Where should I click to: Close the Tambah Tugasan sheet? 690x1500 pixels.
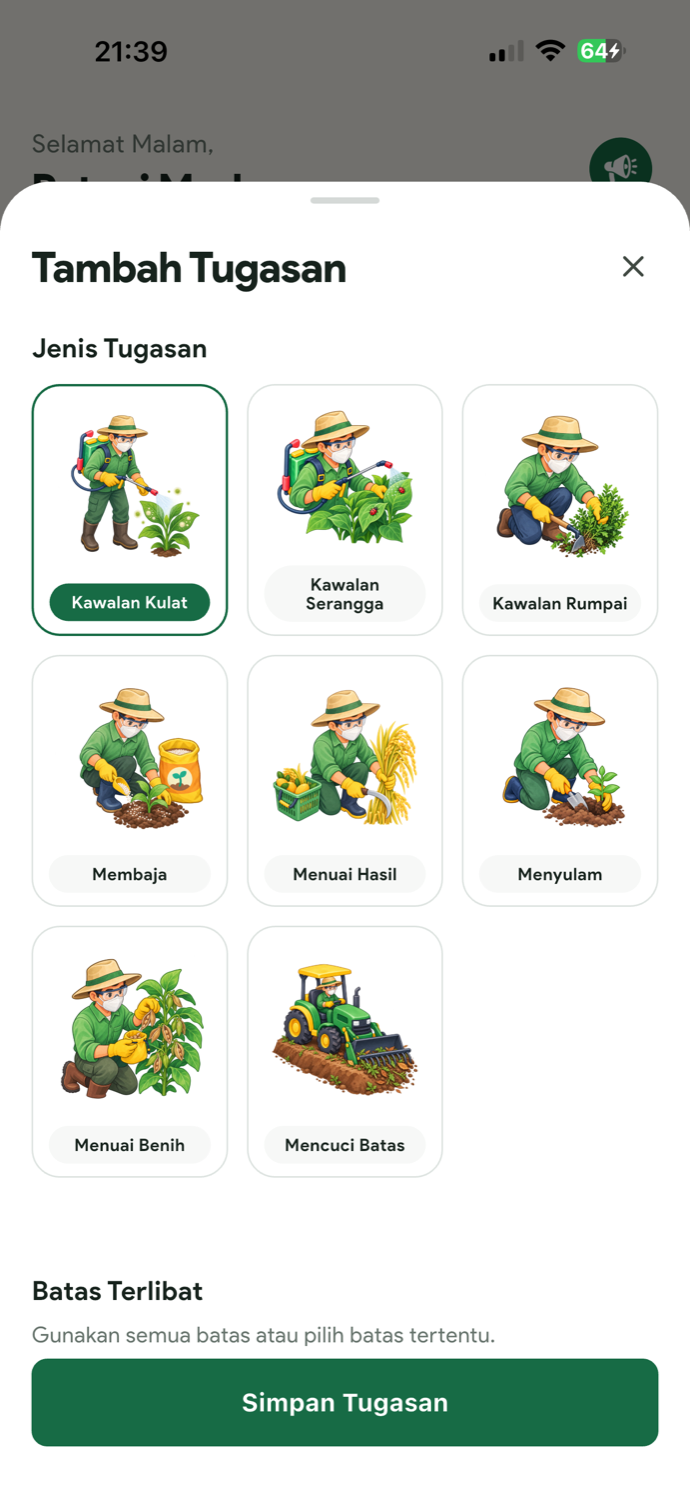(x=633, y=266)
